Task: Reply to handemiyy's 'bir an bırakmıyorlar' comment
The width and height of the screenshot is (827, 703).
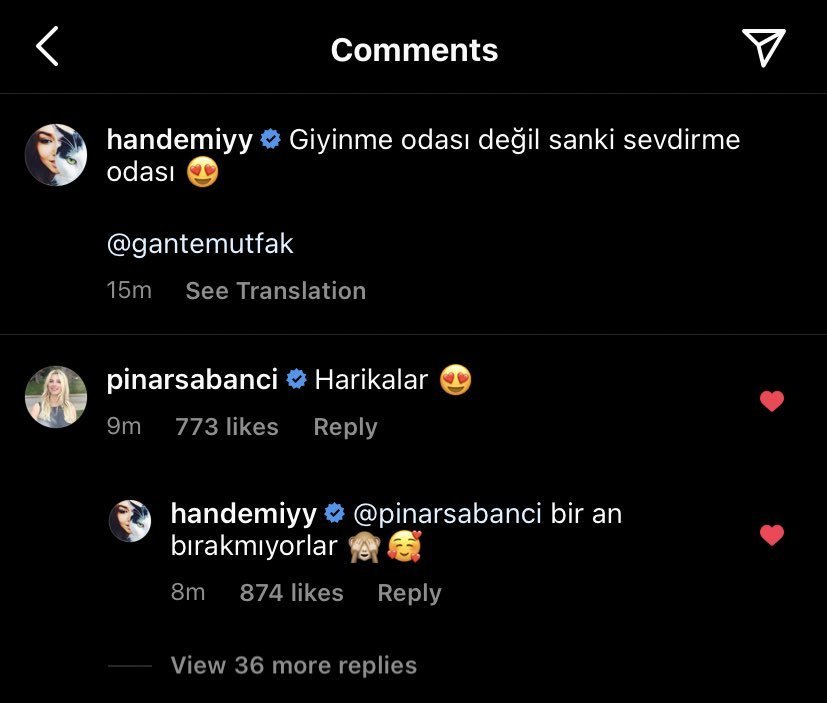Action: [409, 593]
